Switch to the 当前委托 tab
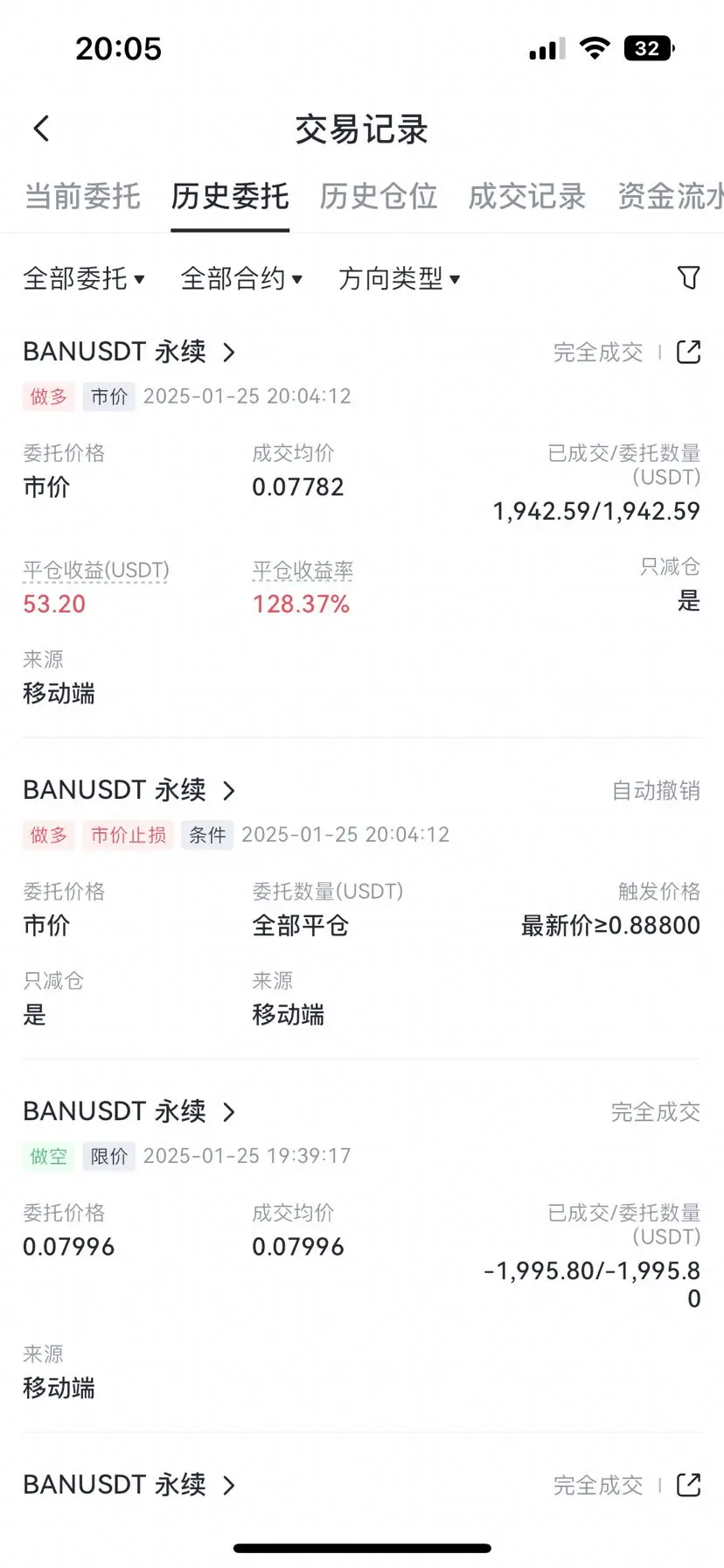Screen dimensions: 724x1568 pyautogui.click(x=82, y=196)
